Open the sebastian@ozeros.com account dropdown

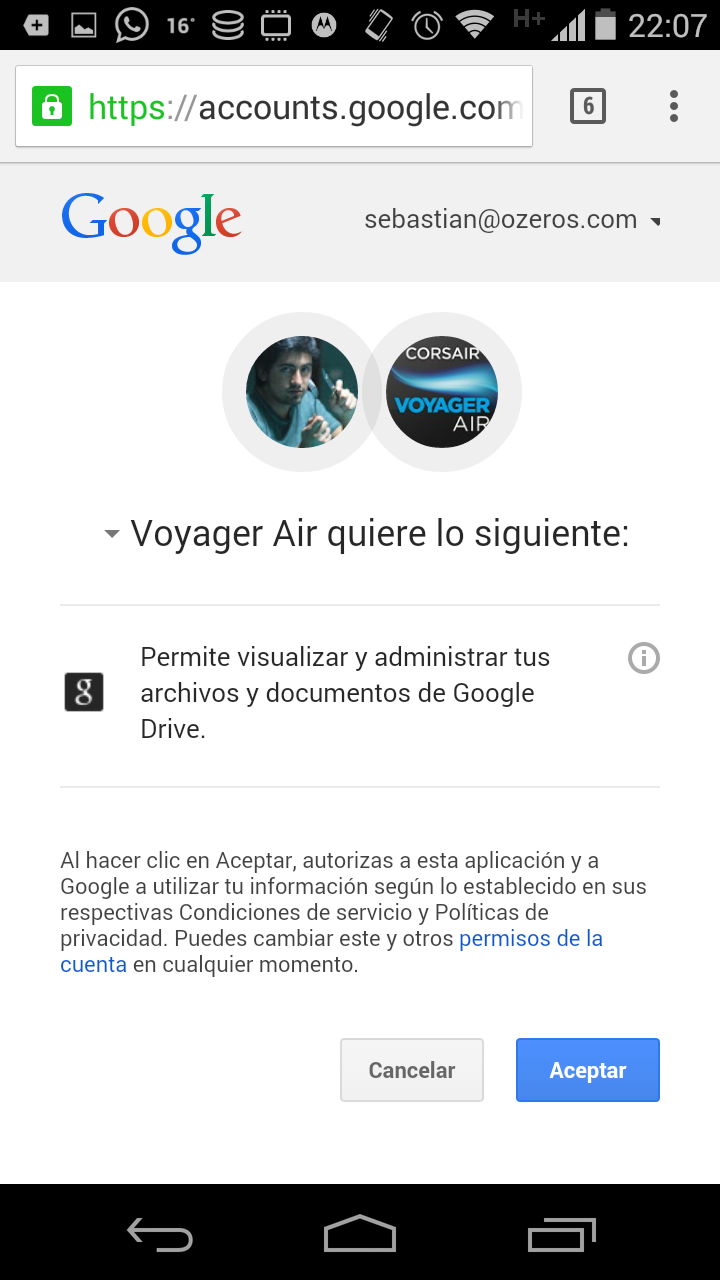tap(513, 220)
